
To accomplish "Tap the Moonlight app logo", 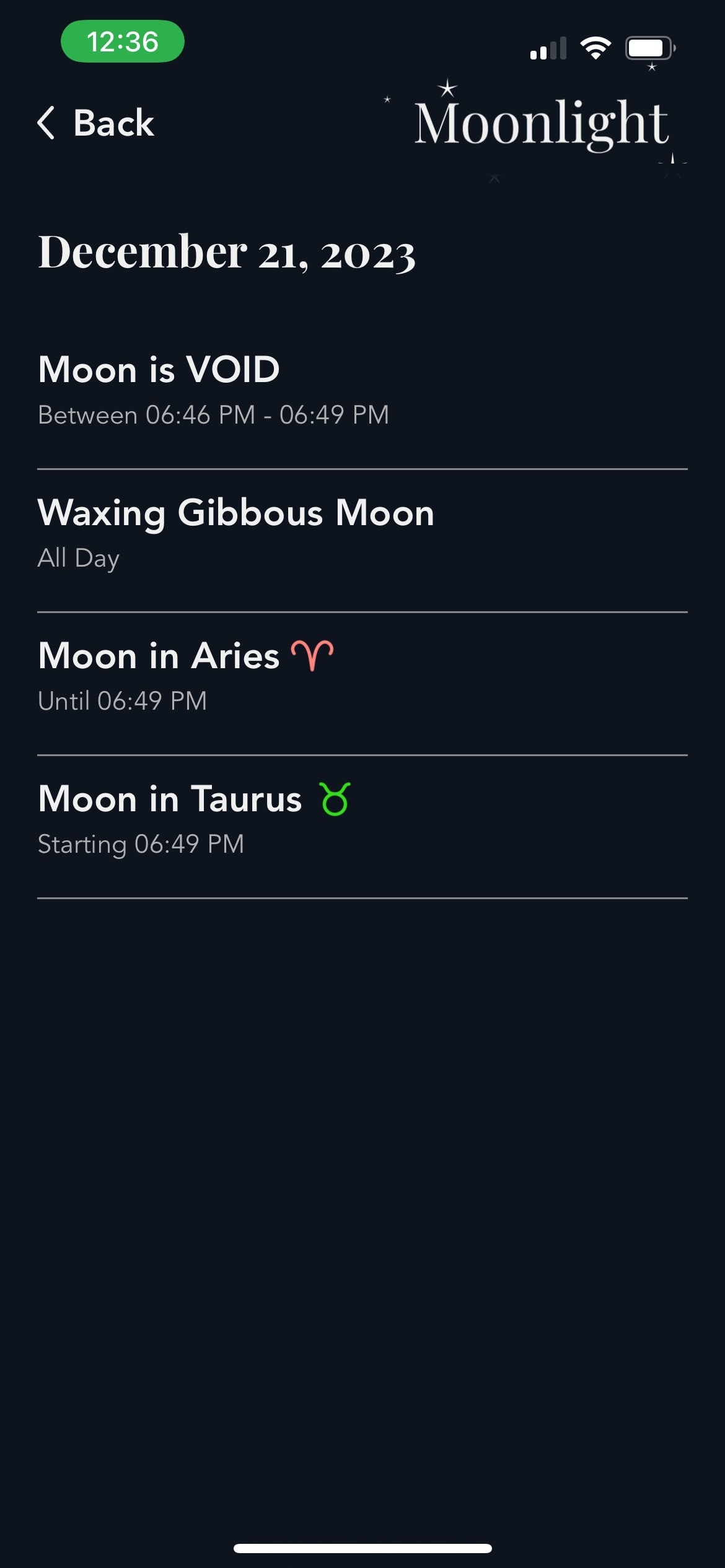I will (542, 123).
